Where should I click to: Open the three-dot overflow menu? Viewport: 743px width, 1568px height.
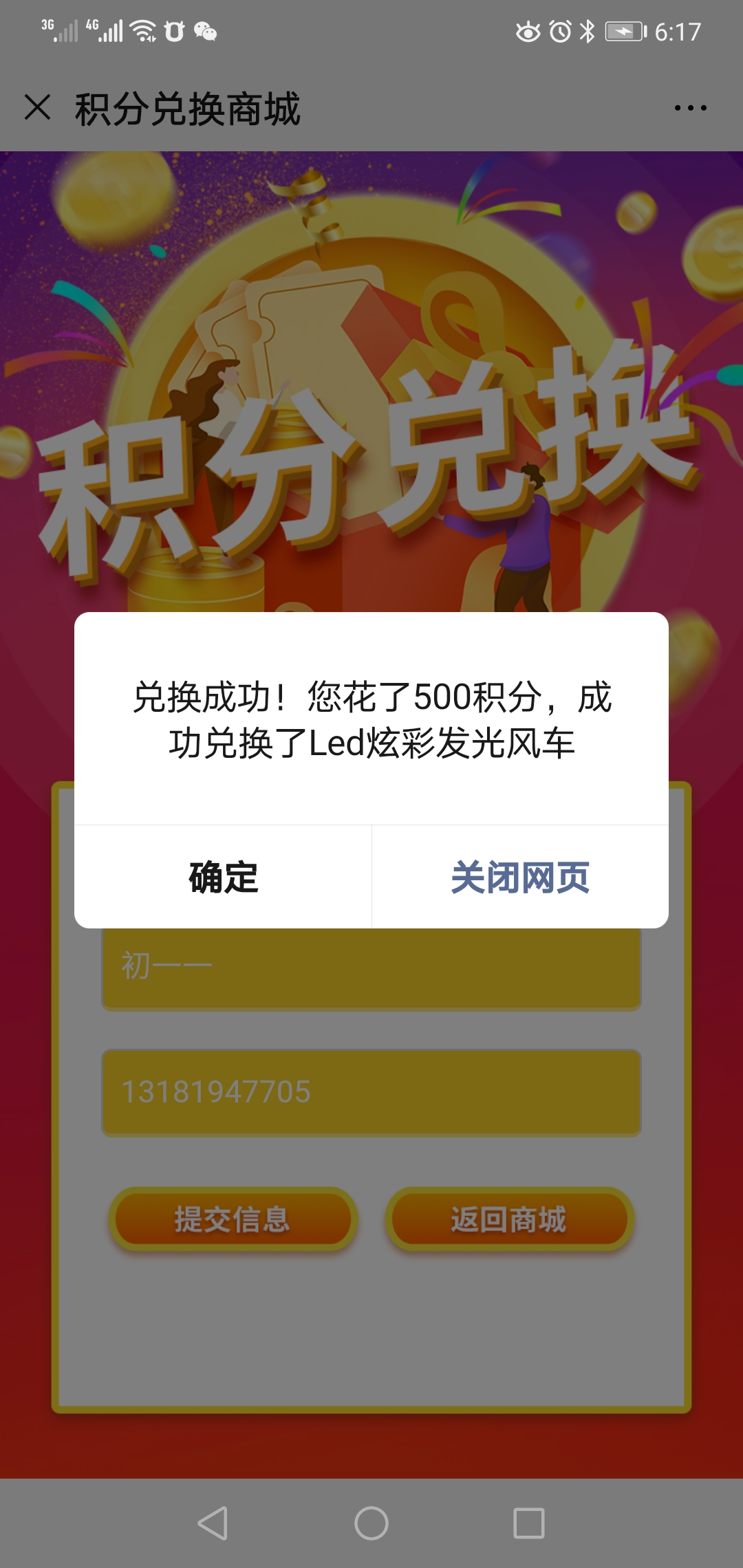(x=690, y=108)
